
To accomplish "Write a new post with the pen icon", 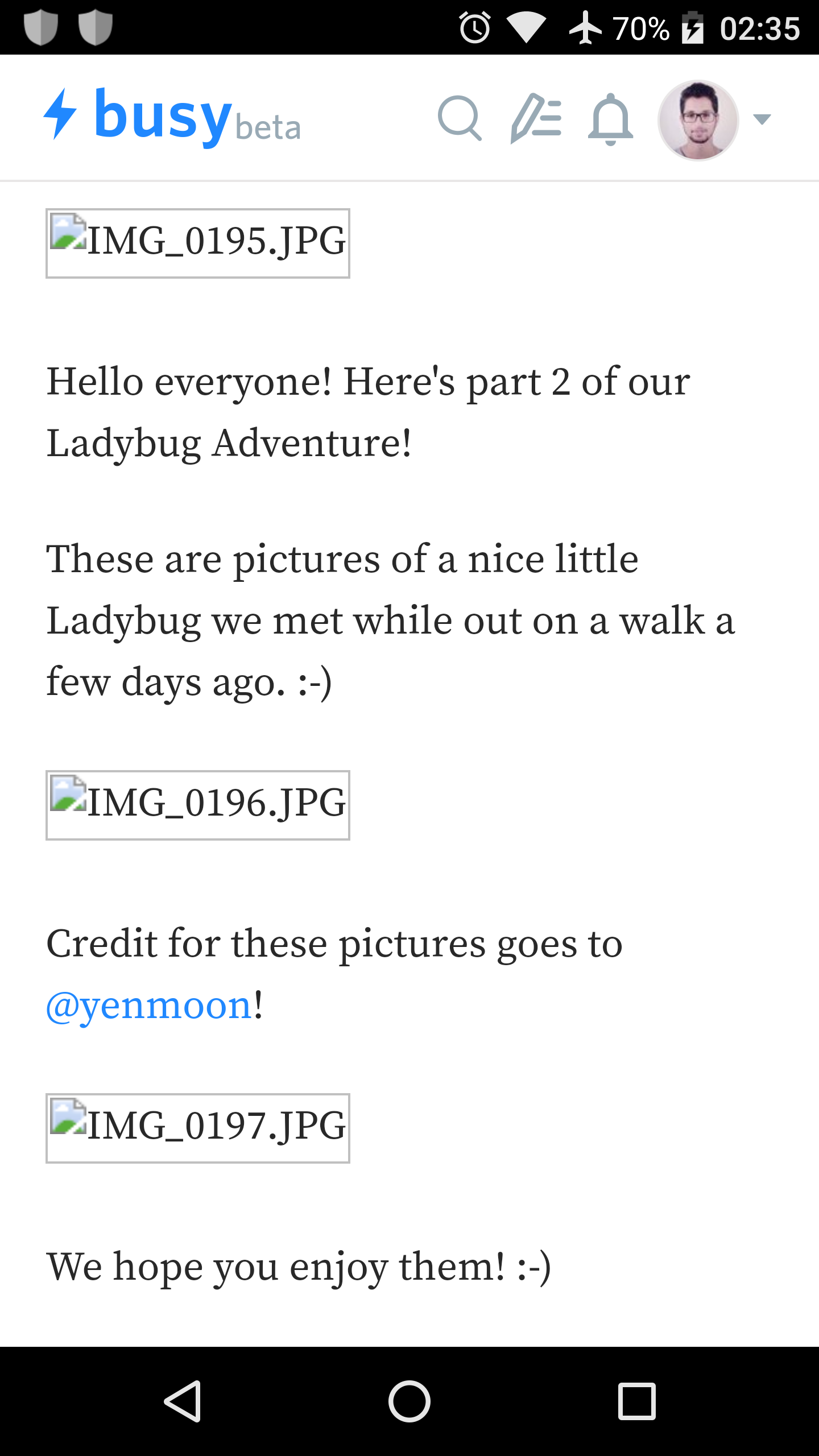I will (x=536, y=118).
